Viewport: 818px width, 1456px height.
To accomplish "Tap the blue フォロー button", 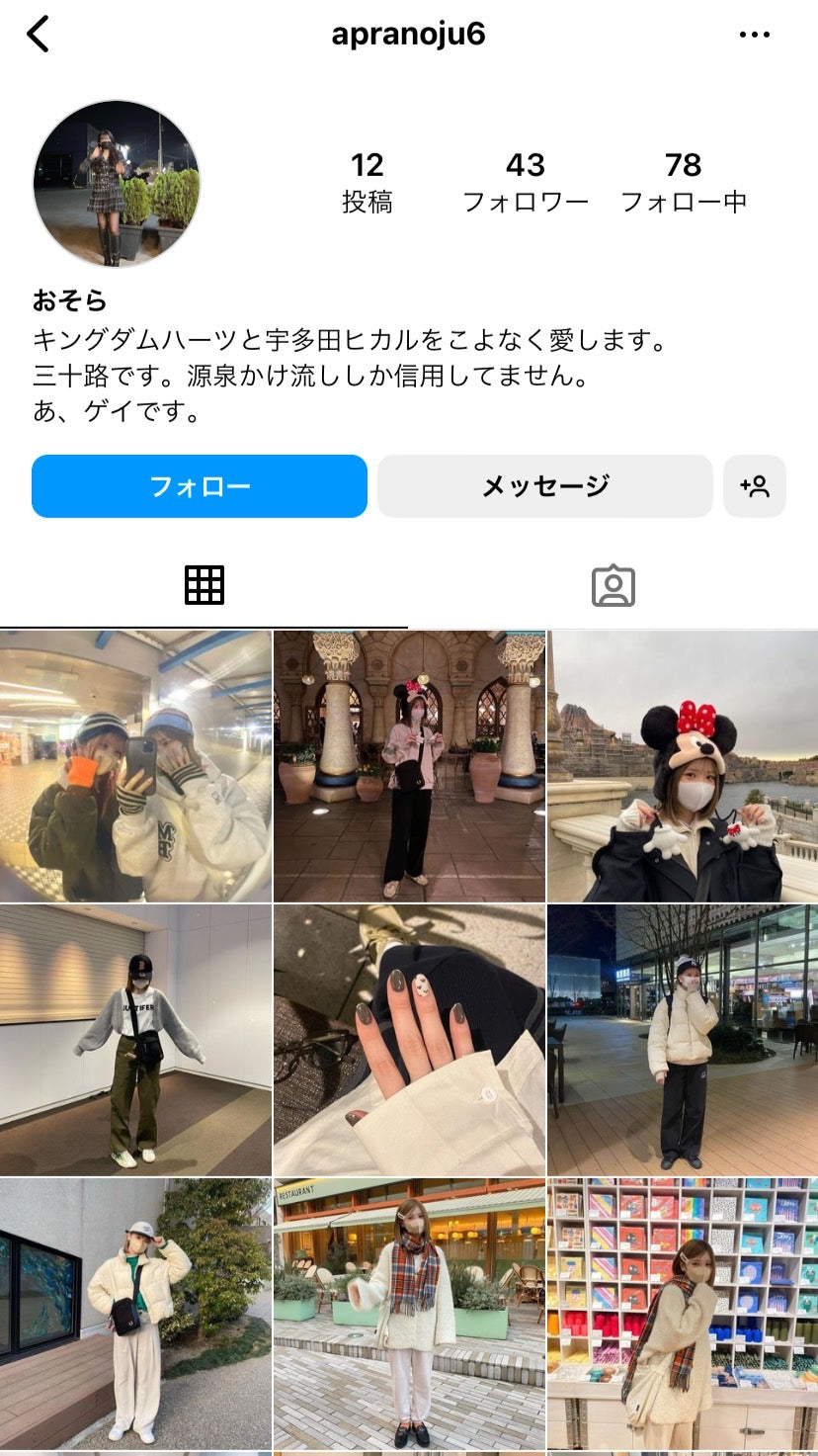I will [x=200, y=486].
